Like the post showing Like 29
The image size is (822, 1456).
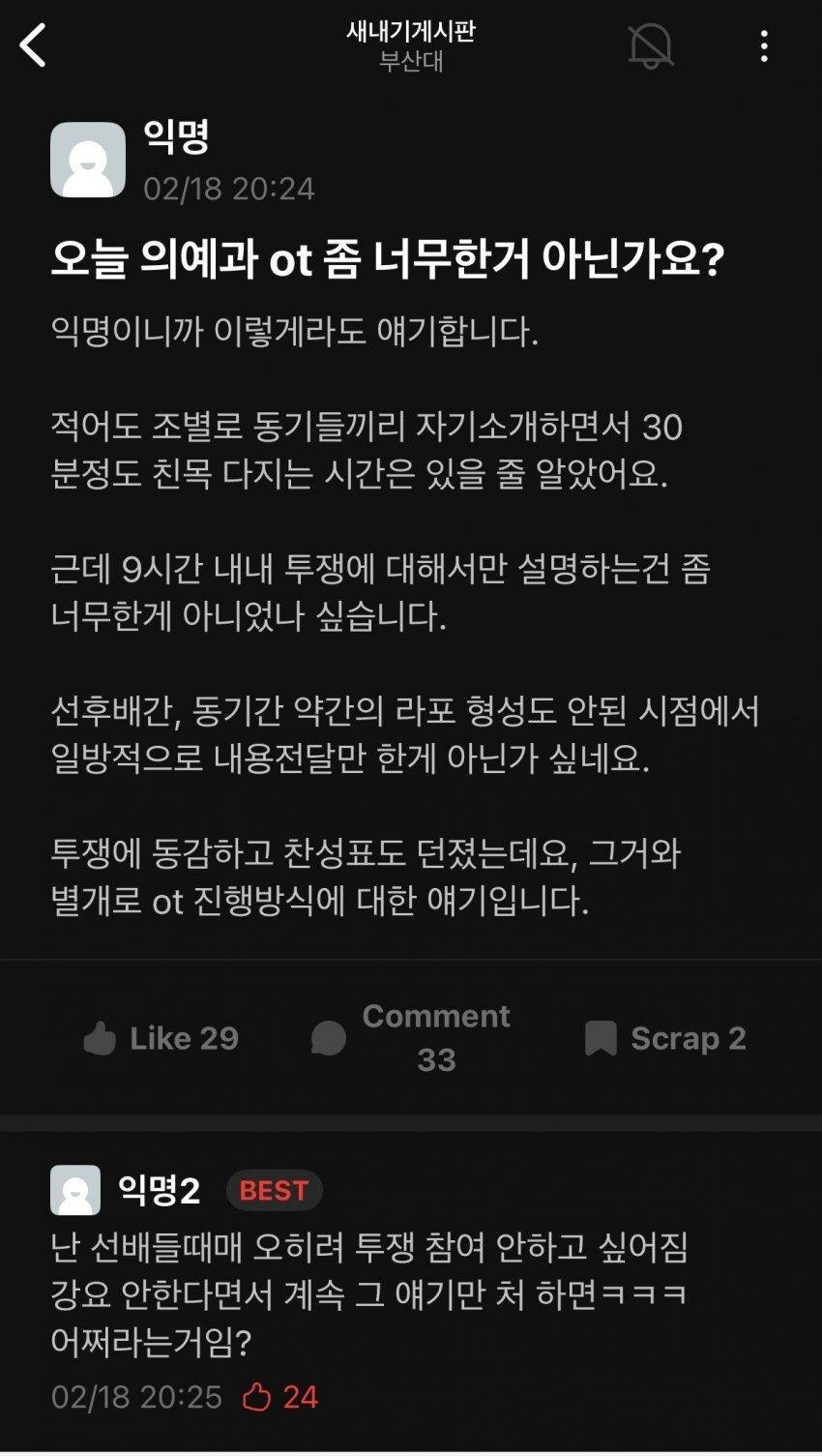click(x=161, y=1038)
